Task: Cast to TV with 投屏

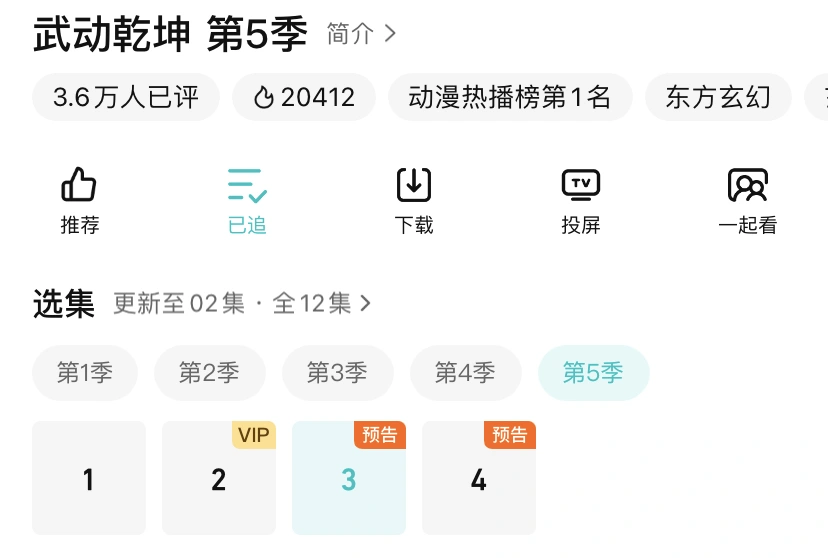Action: click(x=580, y=200)
